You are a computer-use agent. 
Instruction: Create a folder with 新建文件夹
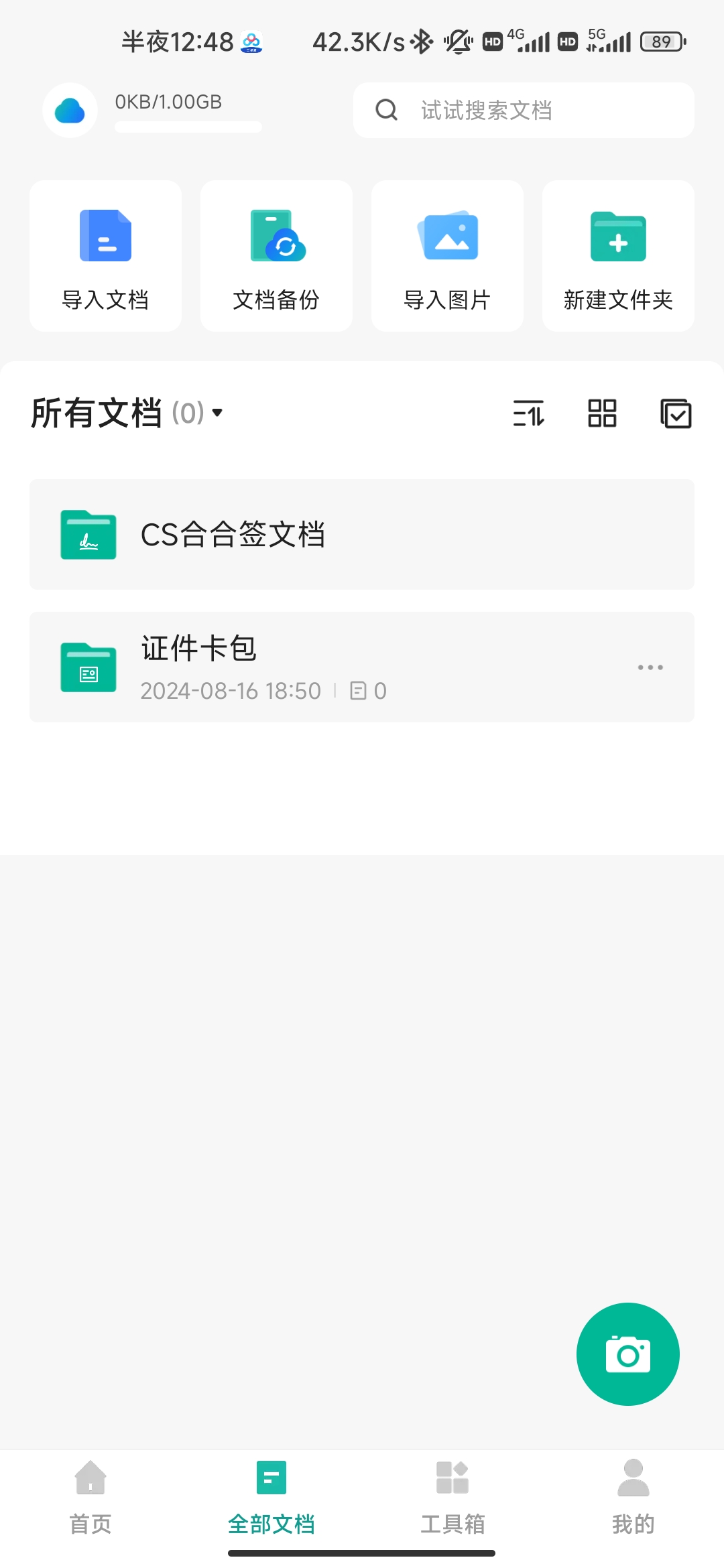tap(618, 256)
